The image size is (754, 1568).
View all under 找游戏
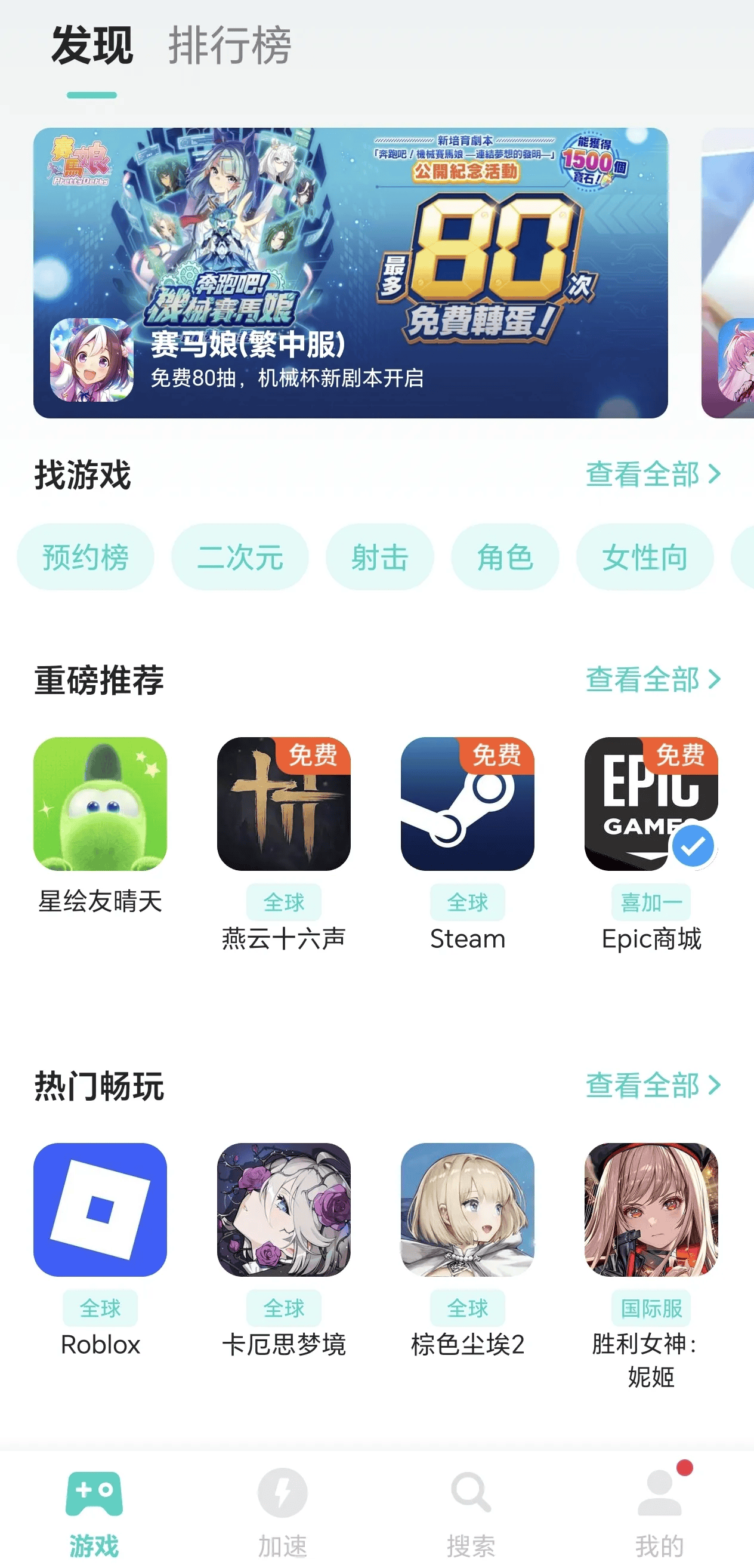pos(653,474)
